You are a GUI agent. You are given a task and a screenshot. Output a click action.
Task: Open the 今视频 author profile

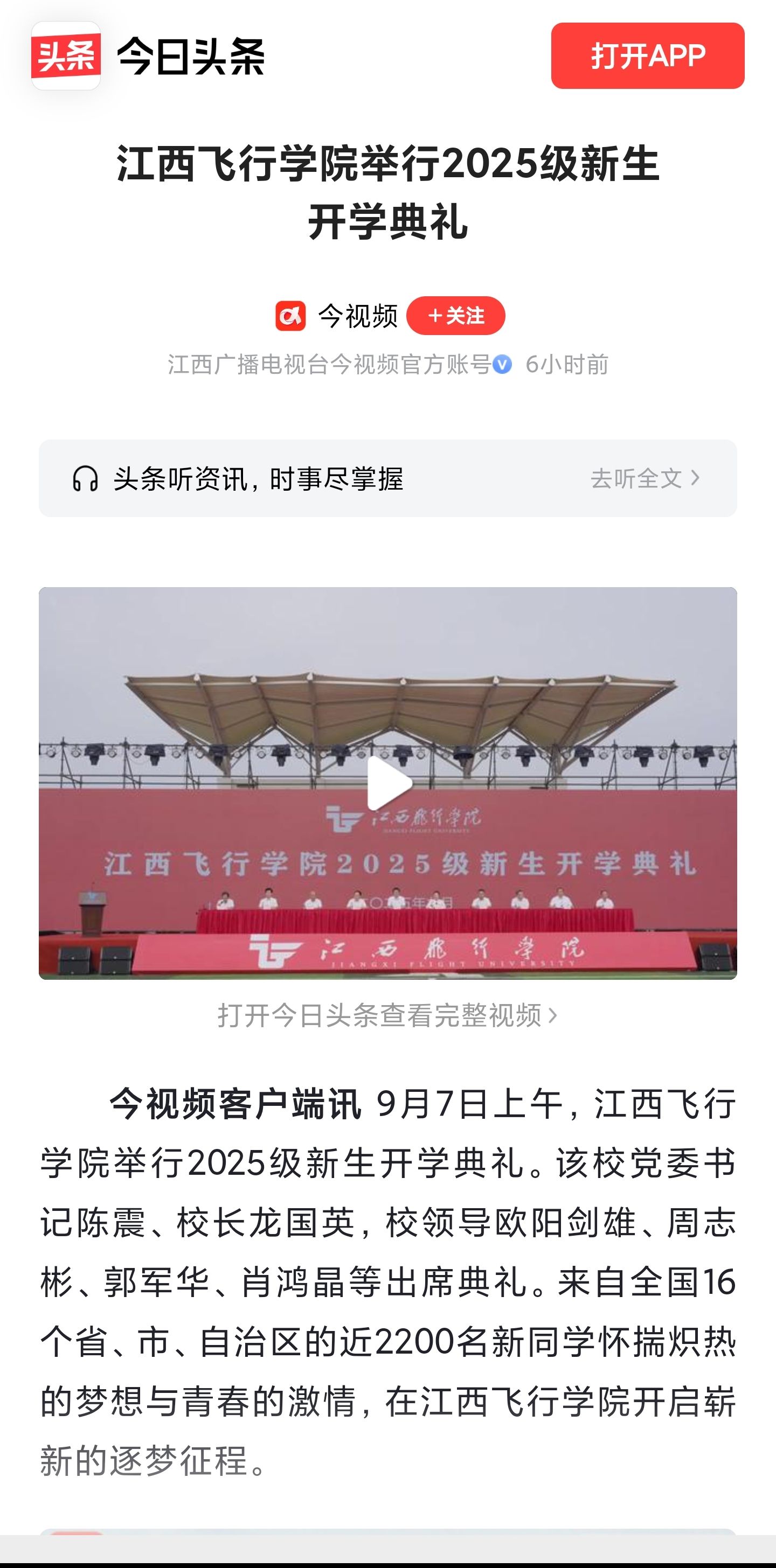357,316
